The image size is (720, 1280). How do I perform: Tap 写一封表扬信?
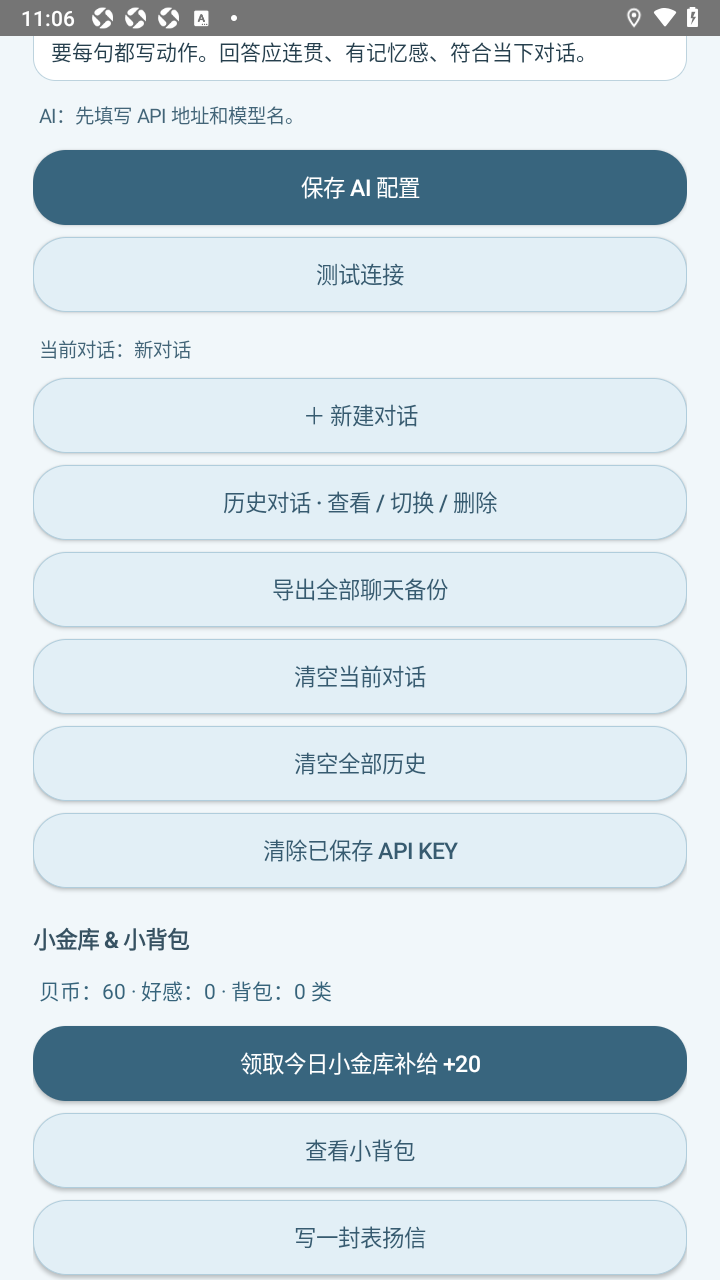(360, 1237)
